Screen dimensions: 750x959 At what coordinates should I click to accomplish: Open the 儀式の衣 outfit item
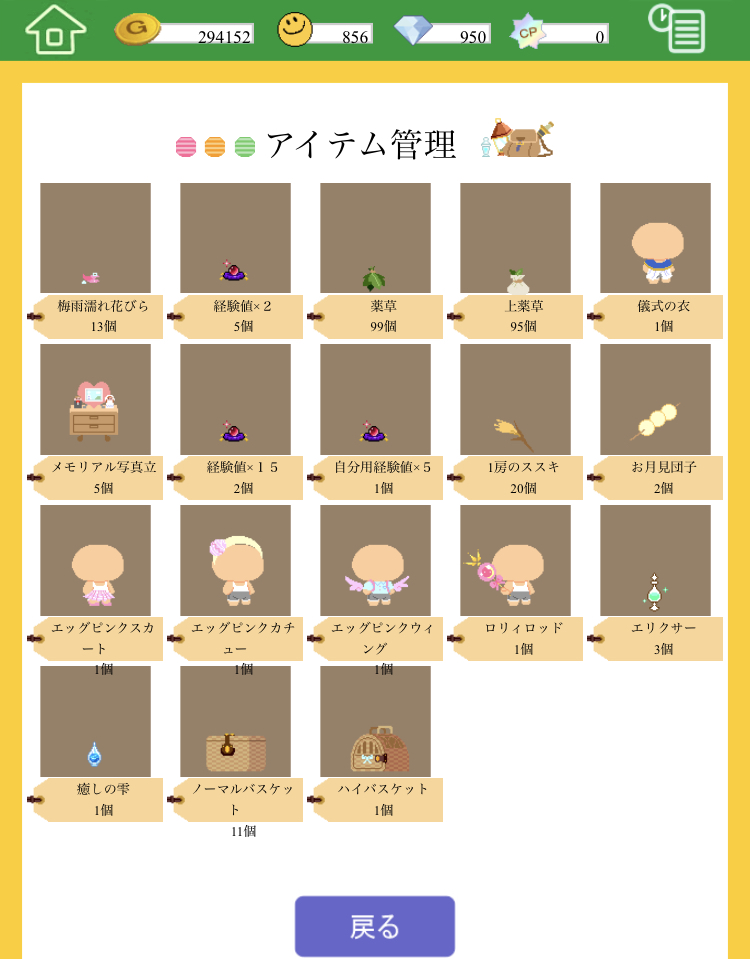tap(656, 238)
